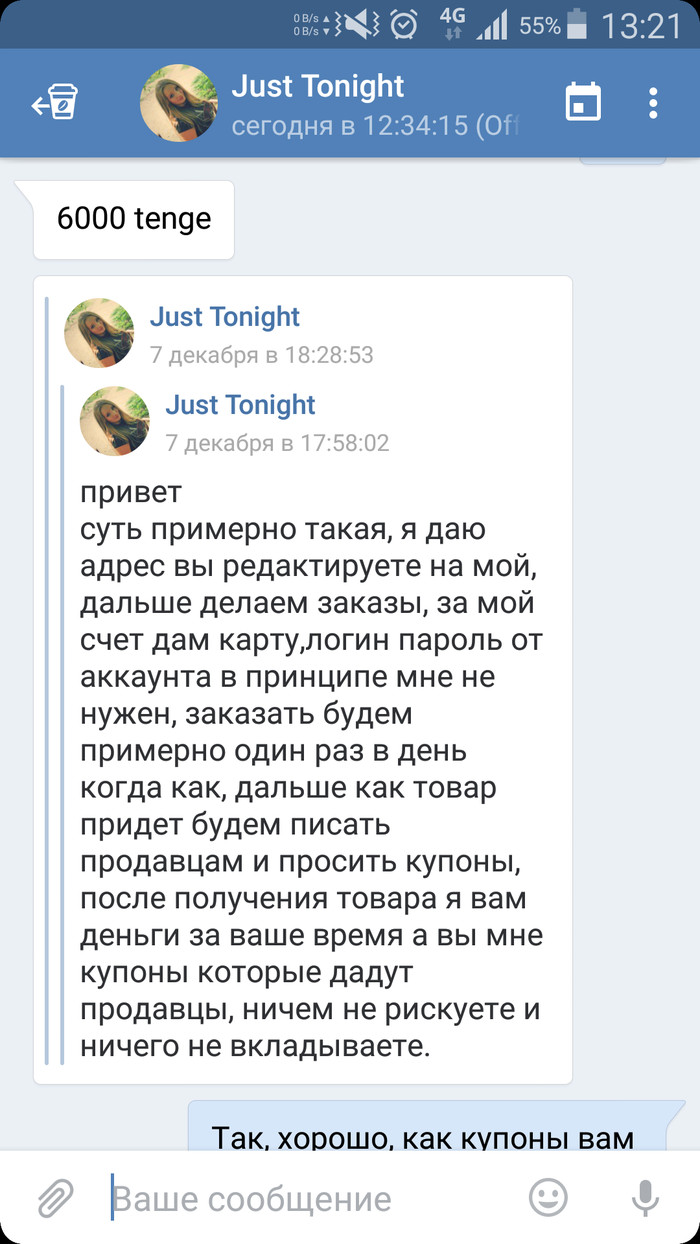700x1244 pixels.
Task: Open Just Tonight's profile from header avatar
Action: tap(178, 103)
